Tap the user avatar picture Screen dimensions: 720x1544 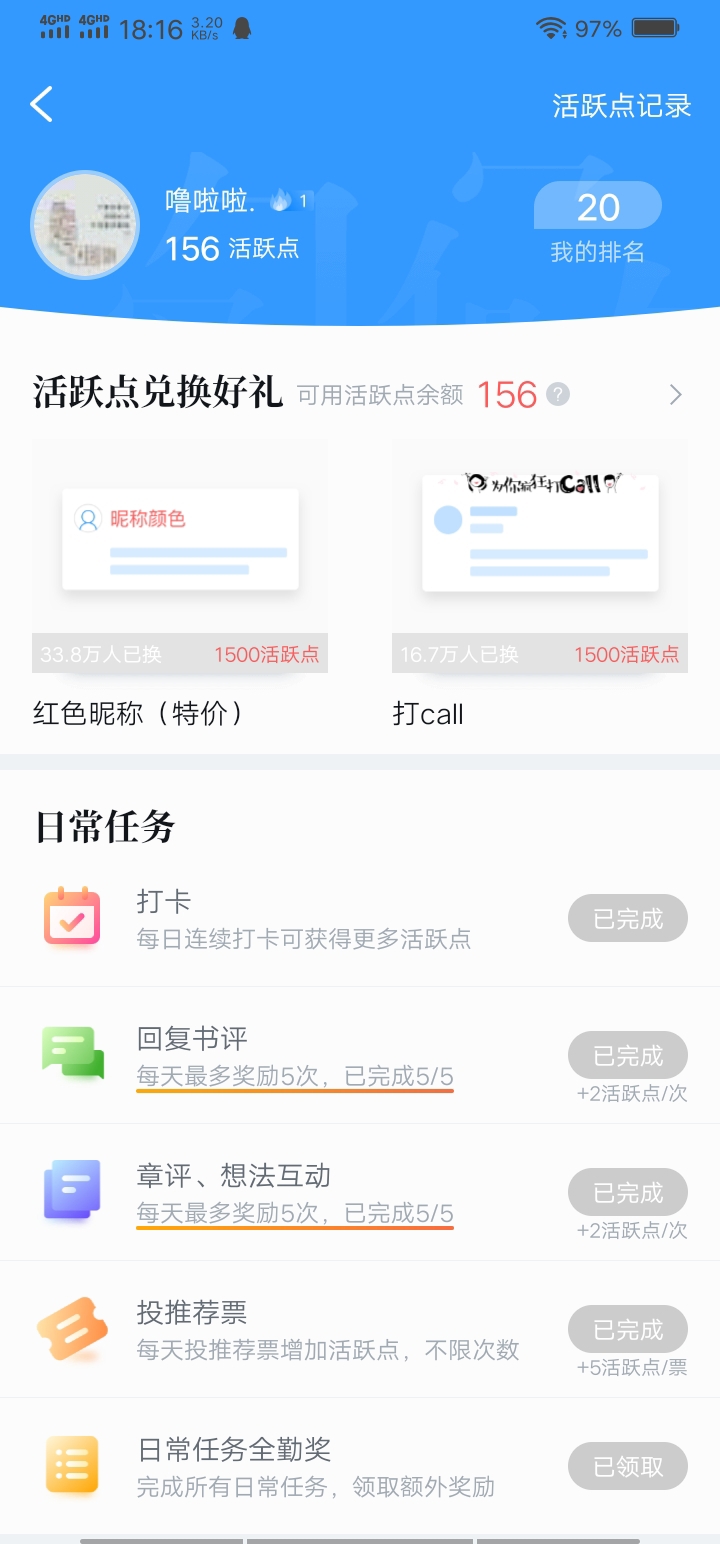(85, 225)
